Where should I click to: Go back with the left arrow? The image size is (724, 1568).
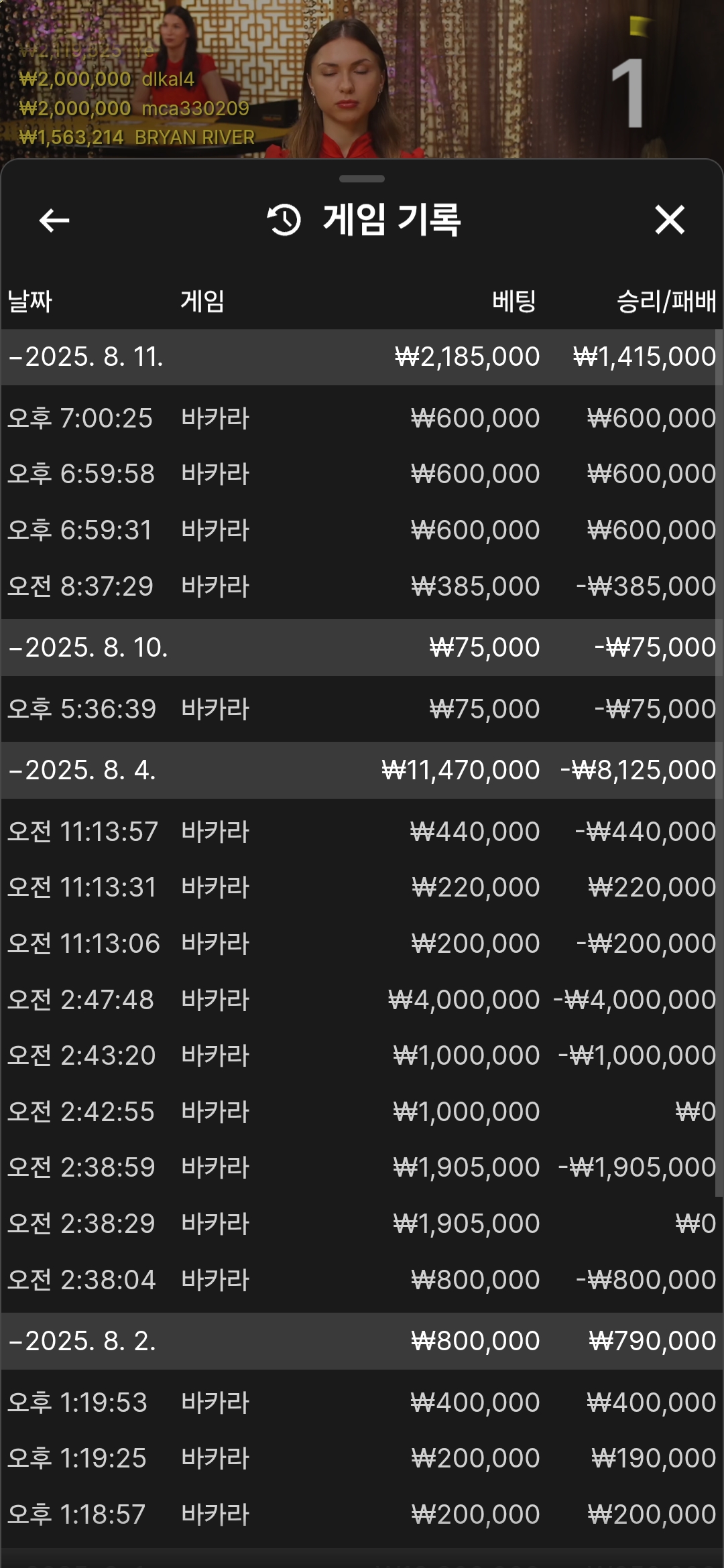(54, 220)
